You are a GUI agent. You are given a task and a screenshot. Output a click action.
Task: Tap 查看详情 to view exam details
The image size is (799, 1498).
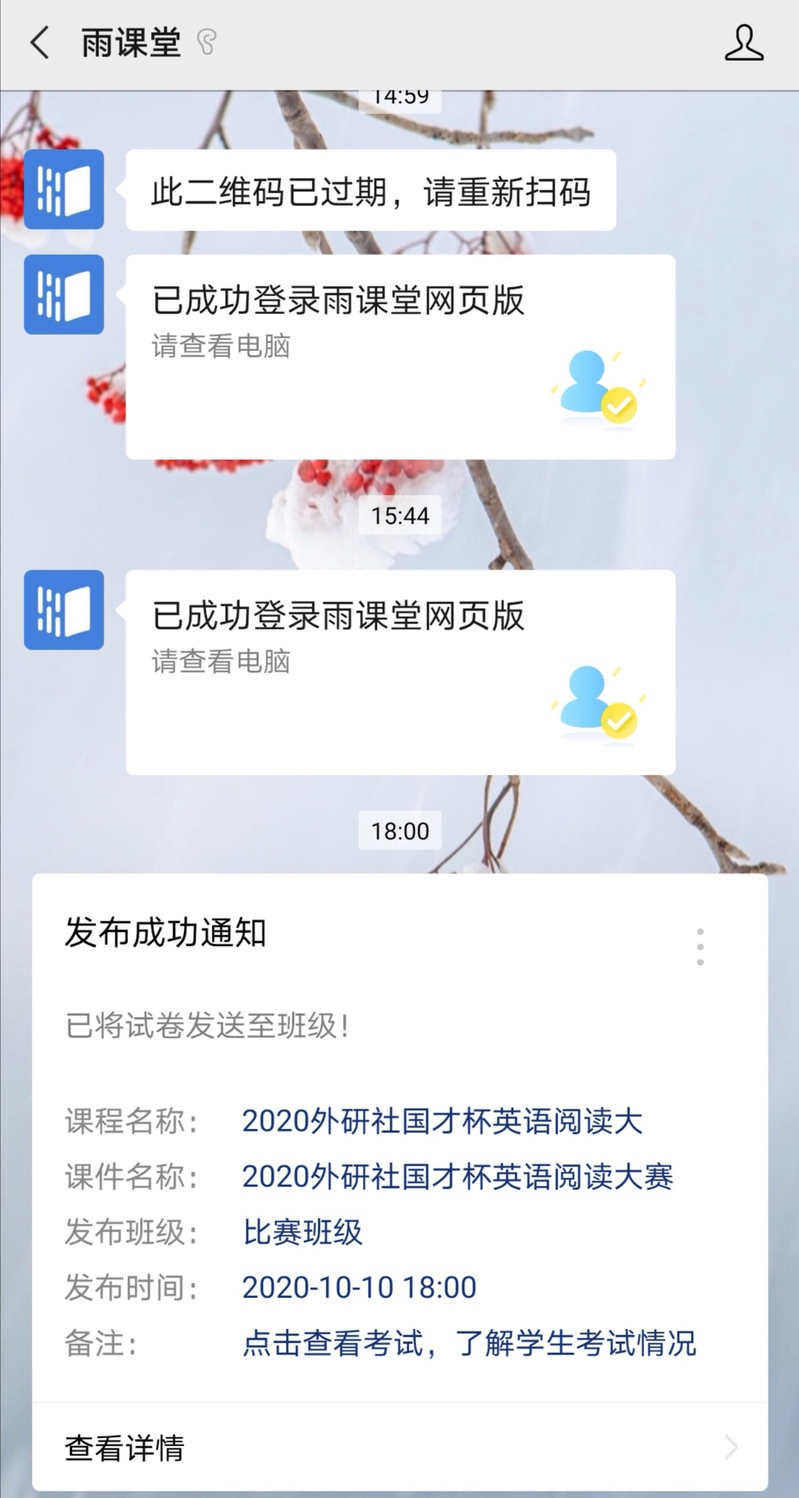(x=400, y=1447)
